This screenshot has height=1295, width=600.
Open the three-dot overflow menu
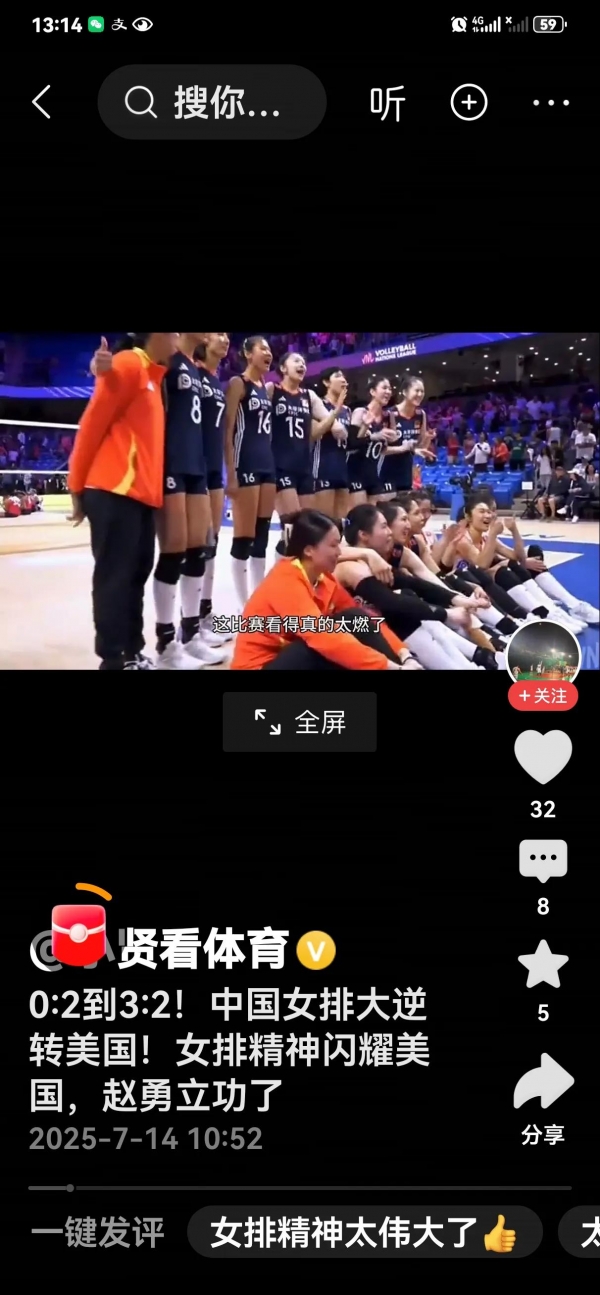[x=550, y=102]
